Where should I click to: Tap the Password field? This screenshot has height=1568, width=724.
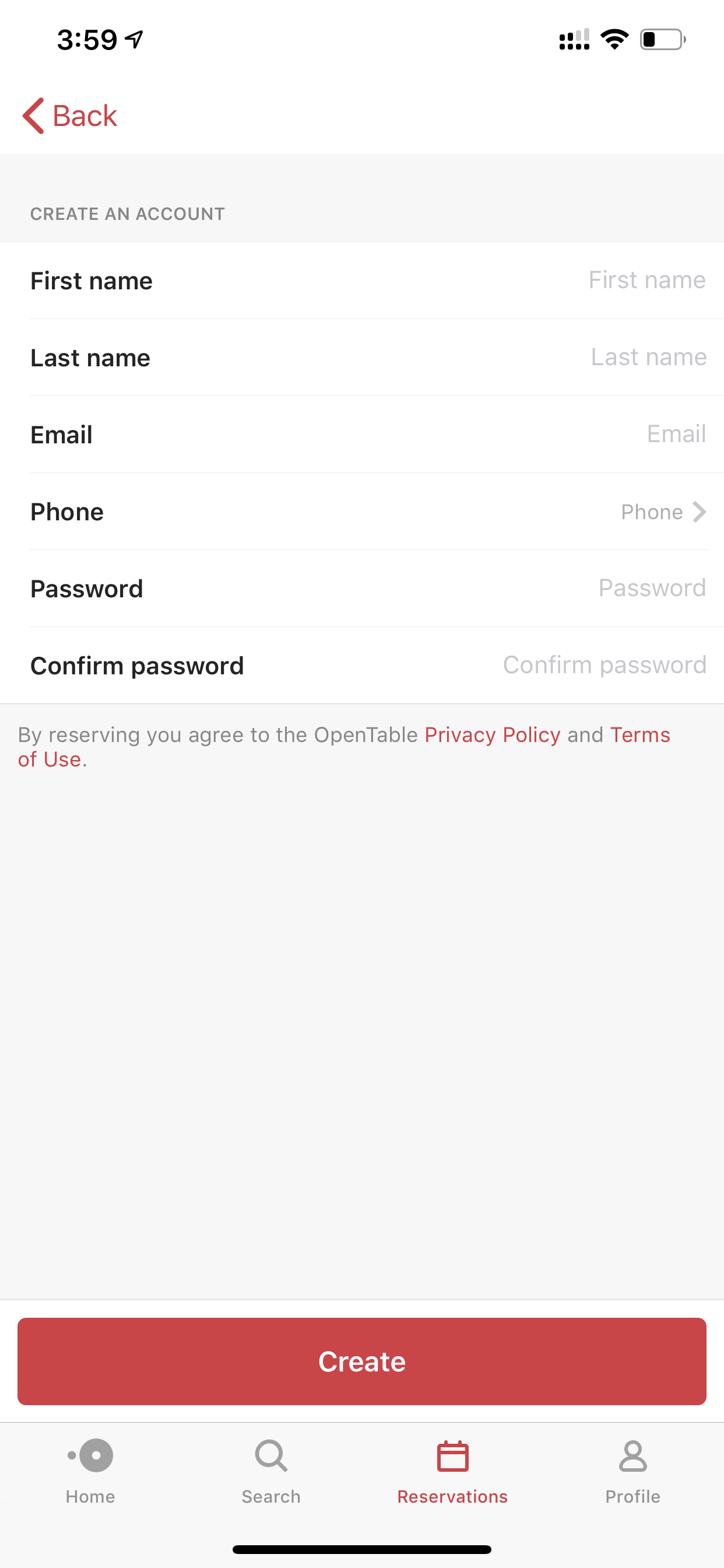click(362, 589)
